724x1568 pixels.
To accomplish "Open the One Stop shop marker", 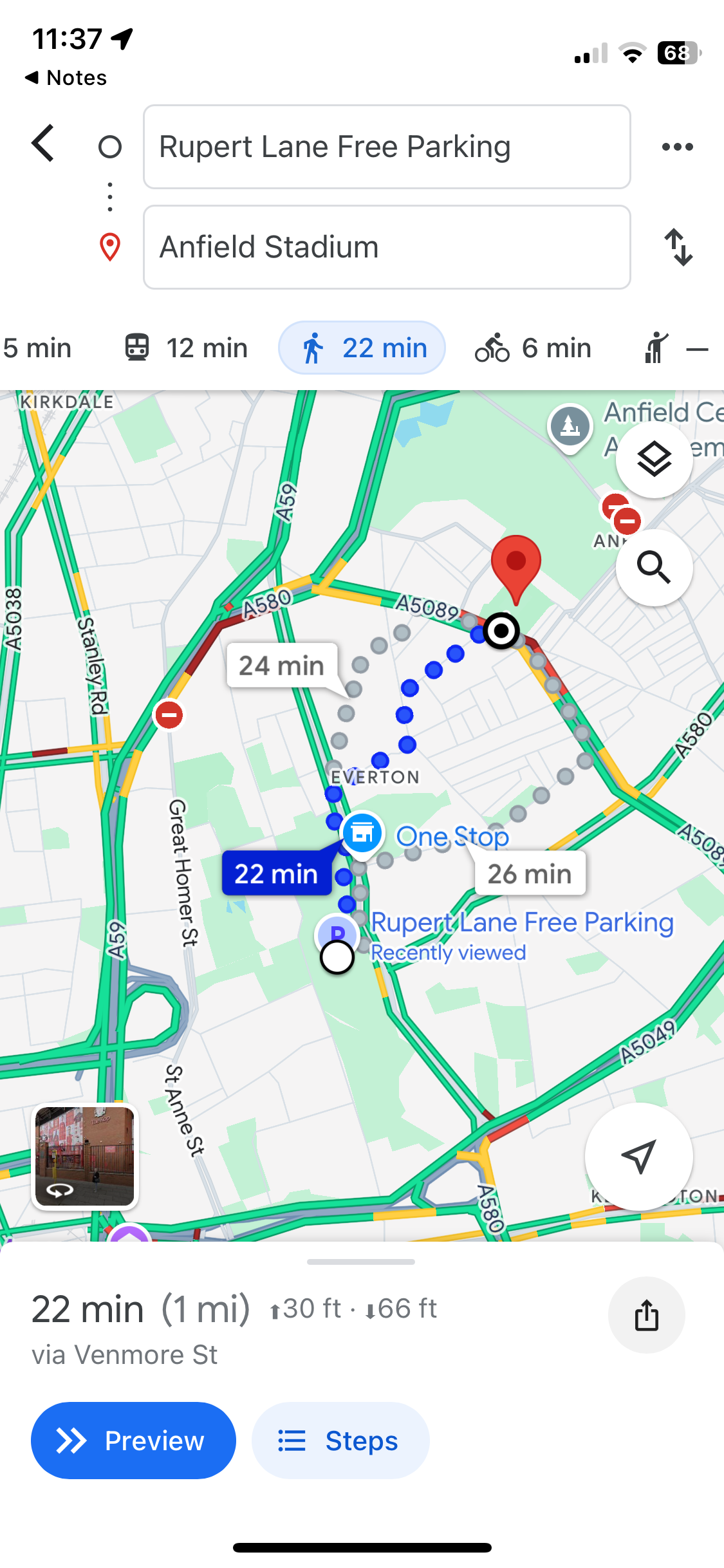I will tap(362, 834).
